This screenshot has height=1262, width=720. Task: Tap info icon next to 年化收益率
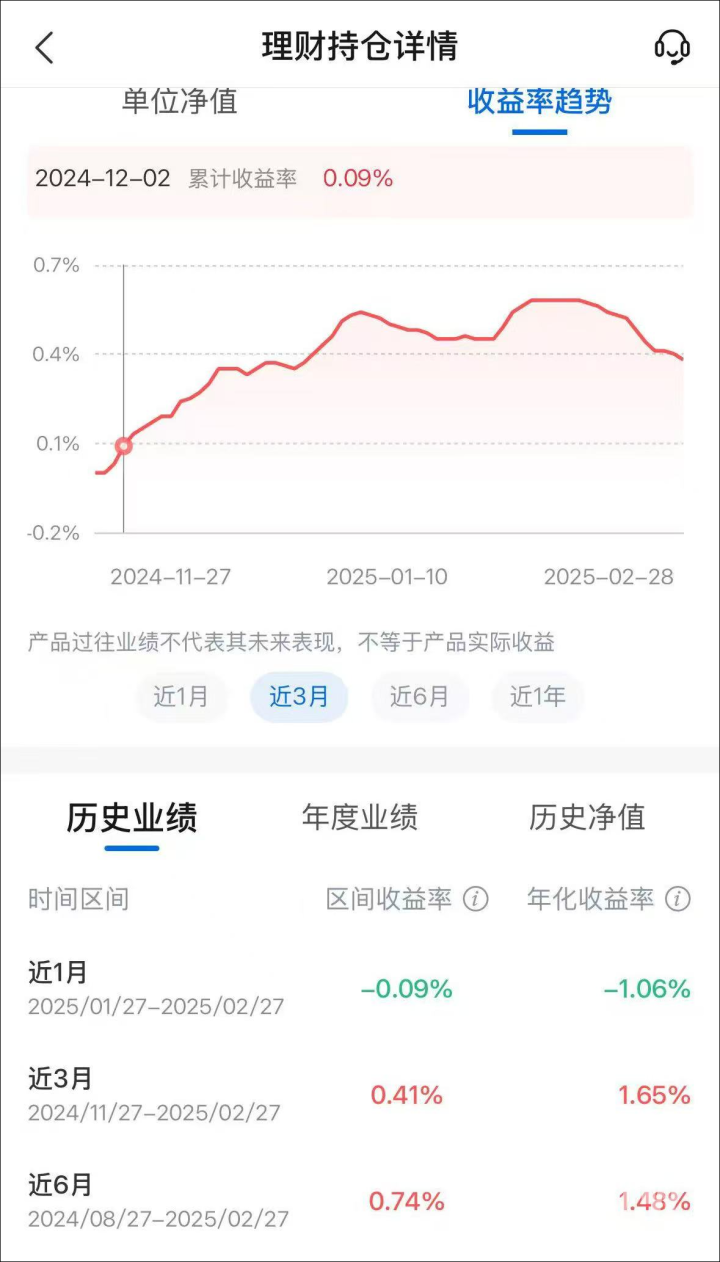click(678, 899)
